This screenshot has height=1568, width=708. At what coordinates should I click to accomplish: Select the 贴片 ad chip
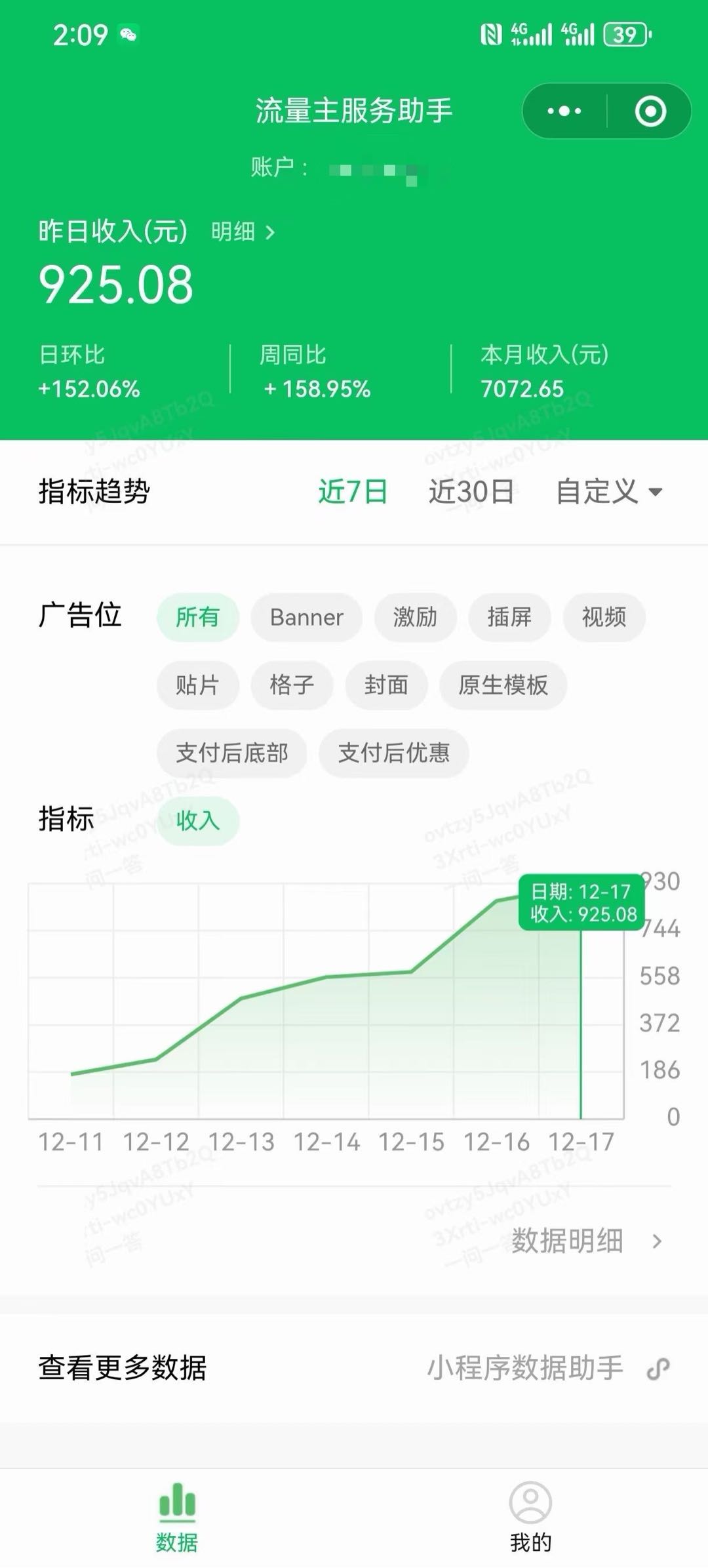click(x=197, y=685)
